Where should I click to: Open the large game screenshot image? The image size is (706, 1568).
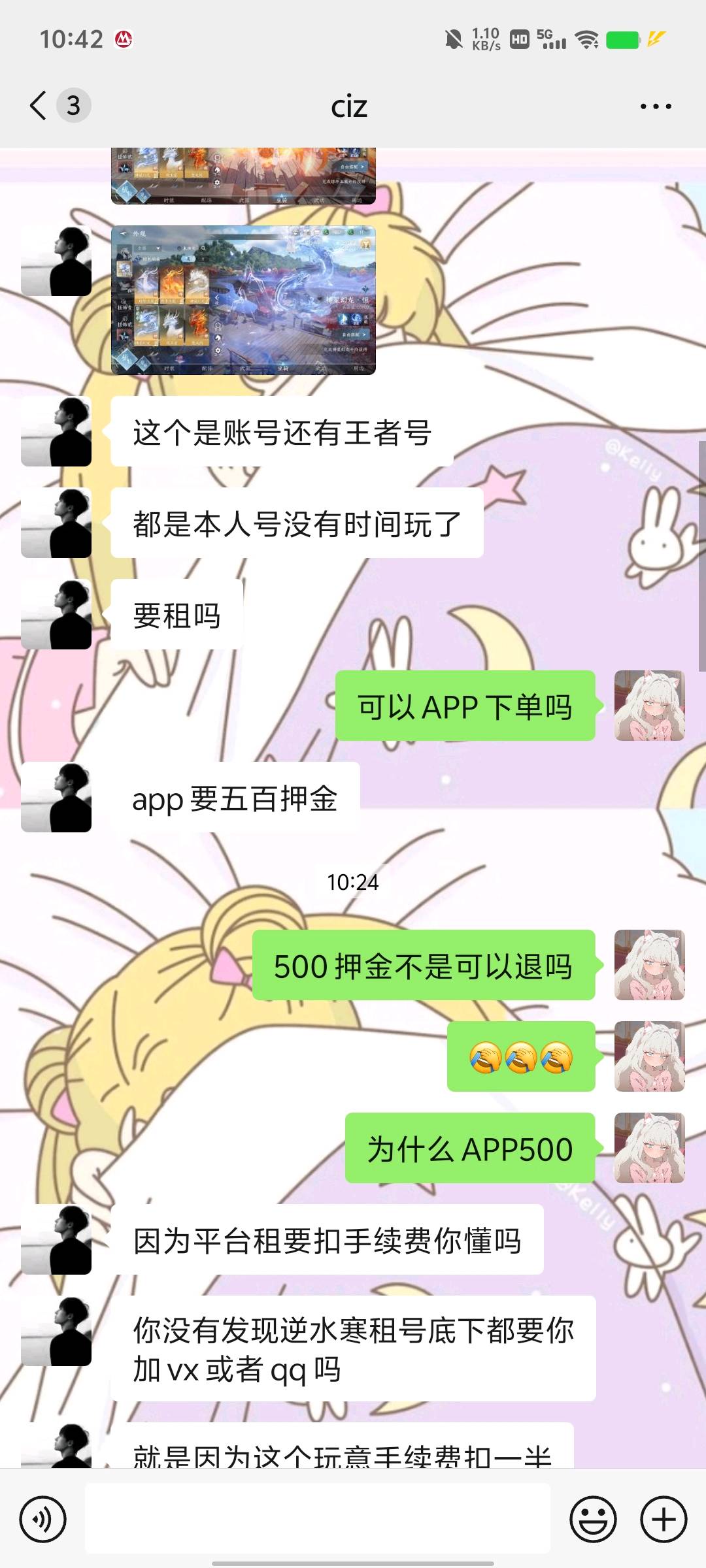click(x=243, y=300)
